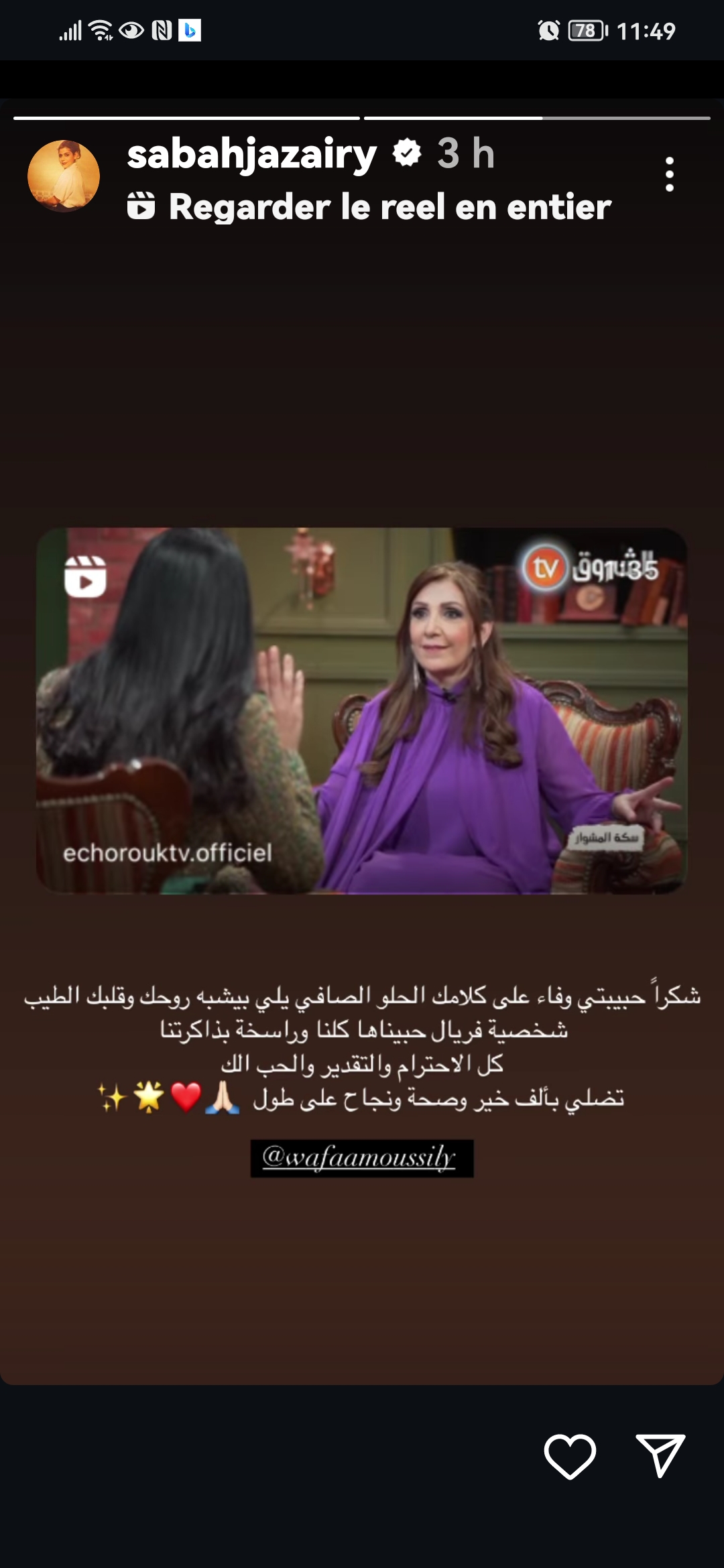
Task: Open the shared echorouktv.officiel reel
Action: click(362, 710)
